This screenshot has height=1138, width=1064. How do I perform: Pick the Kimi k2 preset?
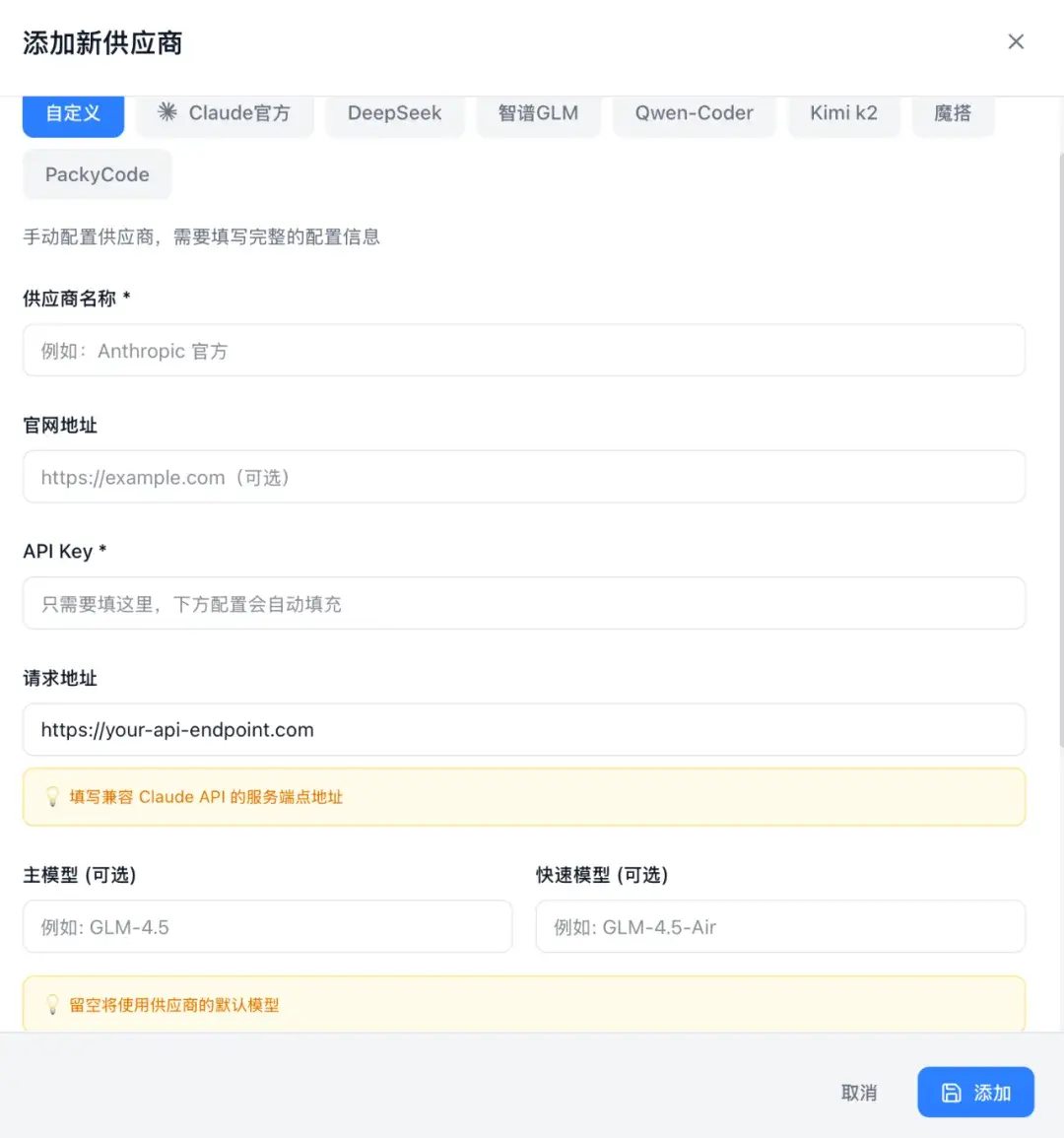843,114
